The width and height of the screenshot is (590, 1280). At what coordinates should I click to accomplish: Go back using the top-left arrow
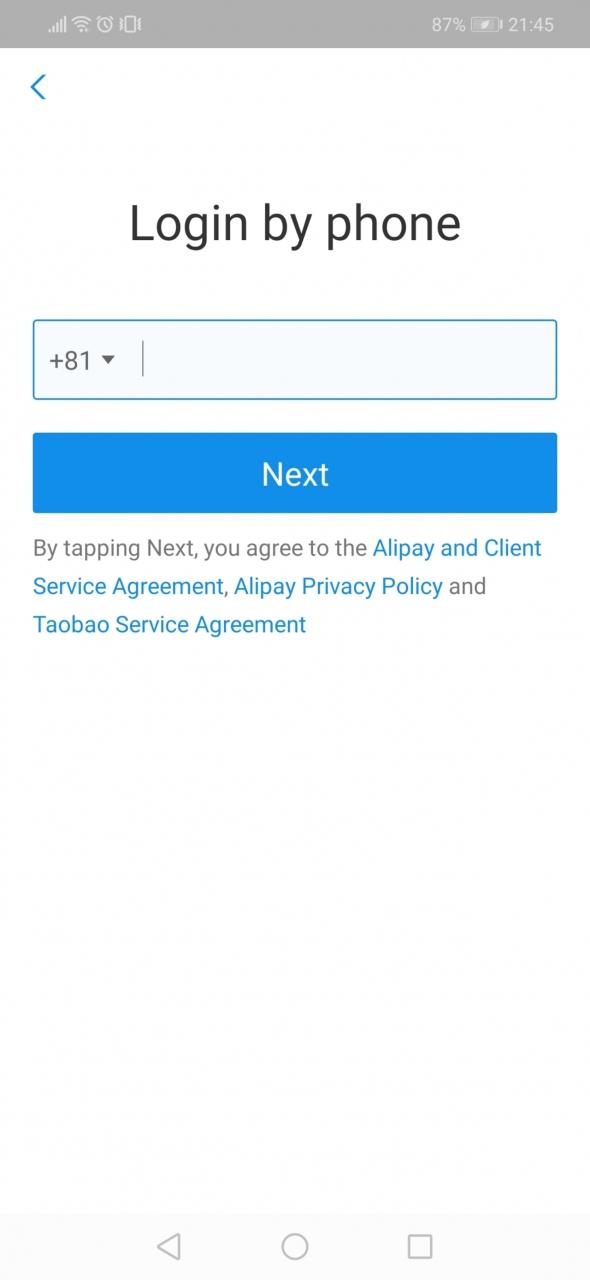[38, 87]
